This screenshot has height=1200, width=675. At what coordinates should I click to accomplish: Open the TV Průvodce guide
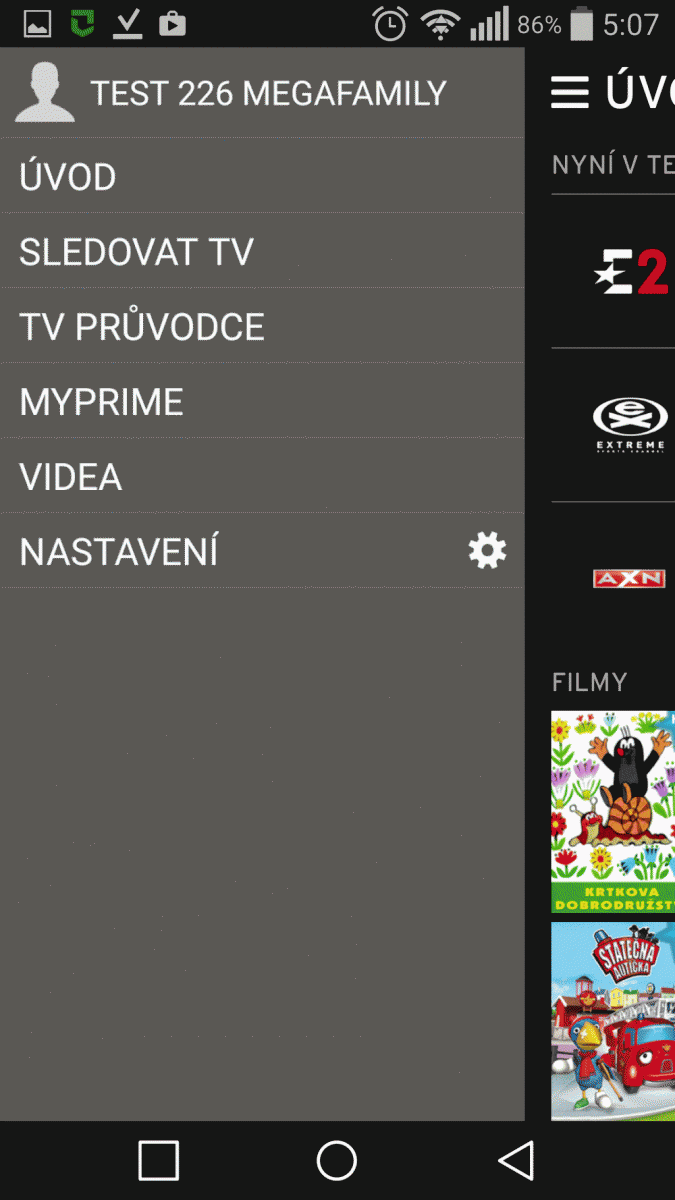click(262, 327)
